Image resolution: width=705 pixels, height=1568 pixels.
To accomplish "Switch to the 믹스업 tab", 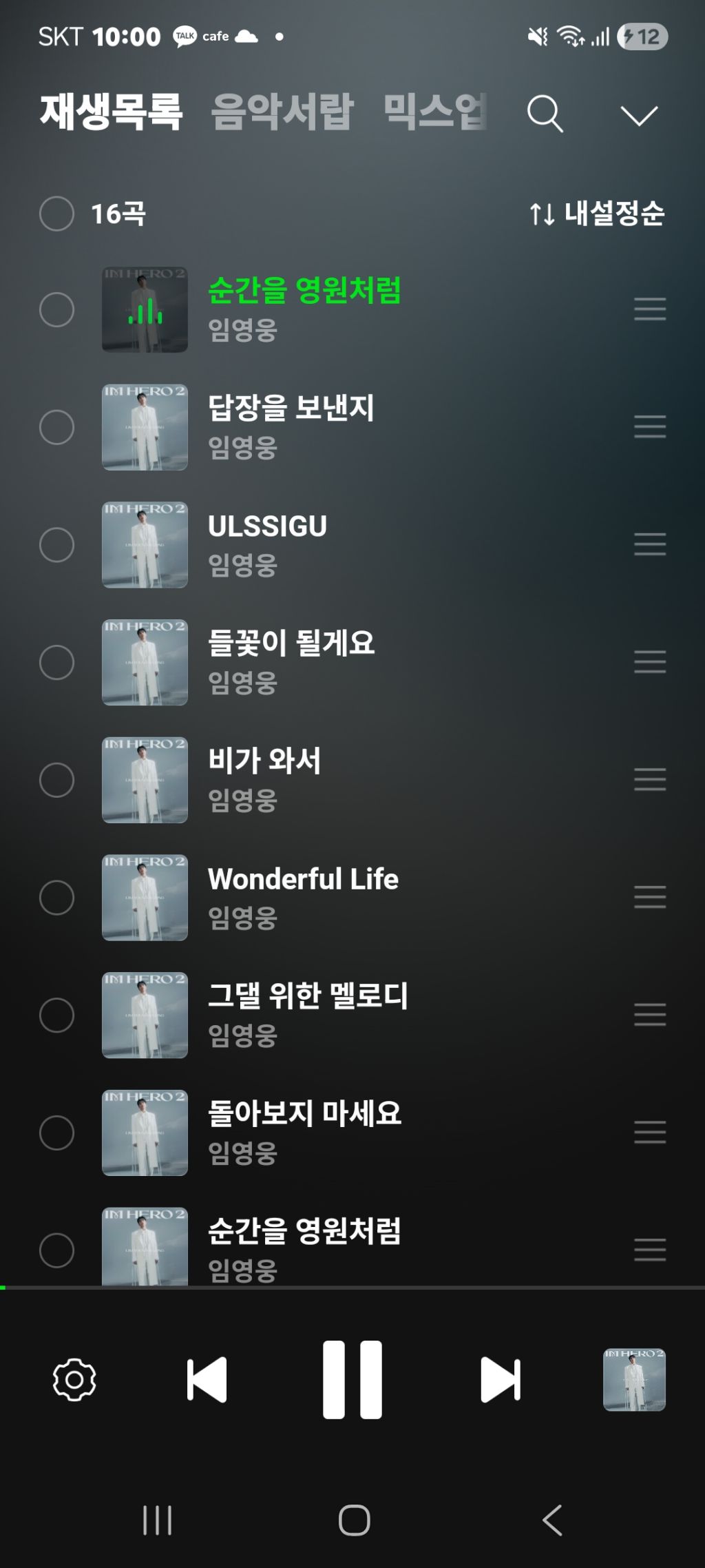I will click(435, 112).
